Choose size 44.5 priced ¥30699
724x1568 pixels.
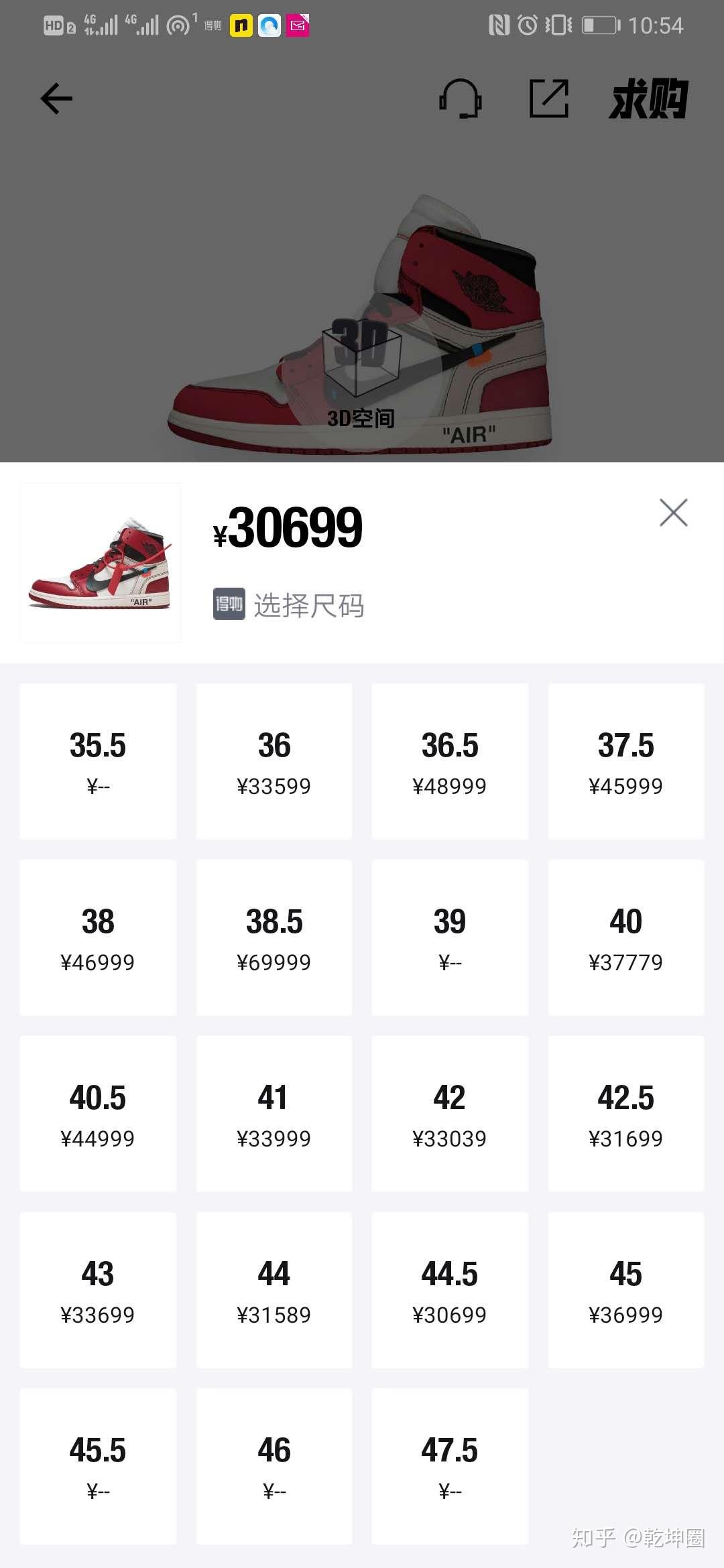tap(450, 1291)
